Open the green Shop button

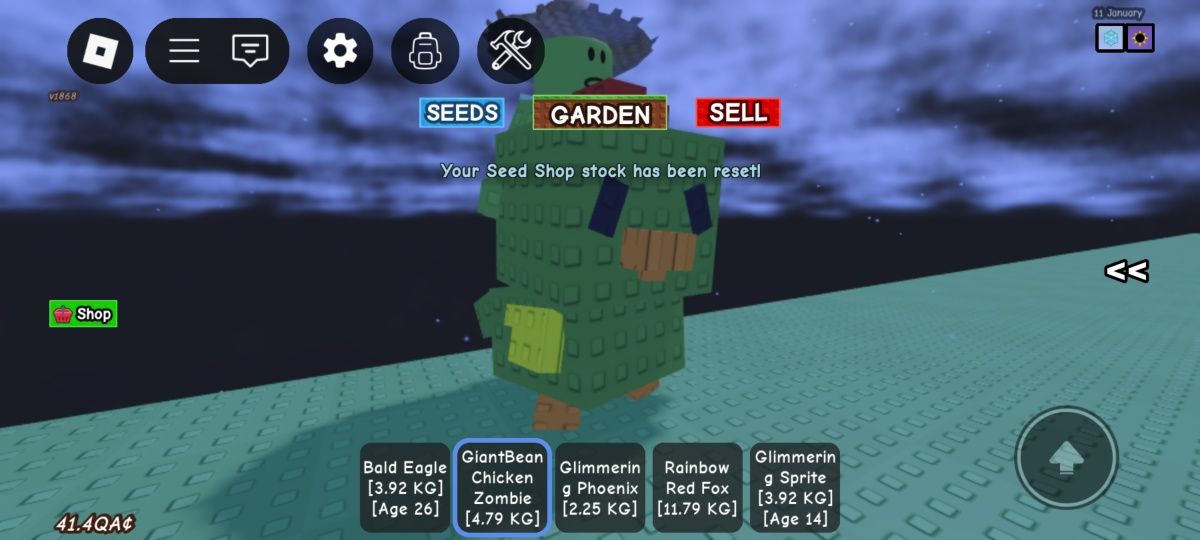[x=84, y=314]
